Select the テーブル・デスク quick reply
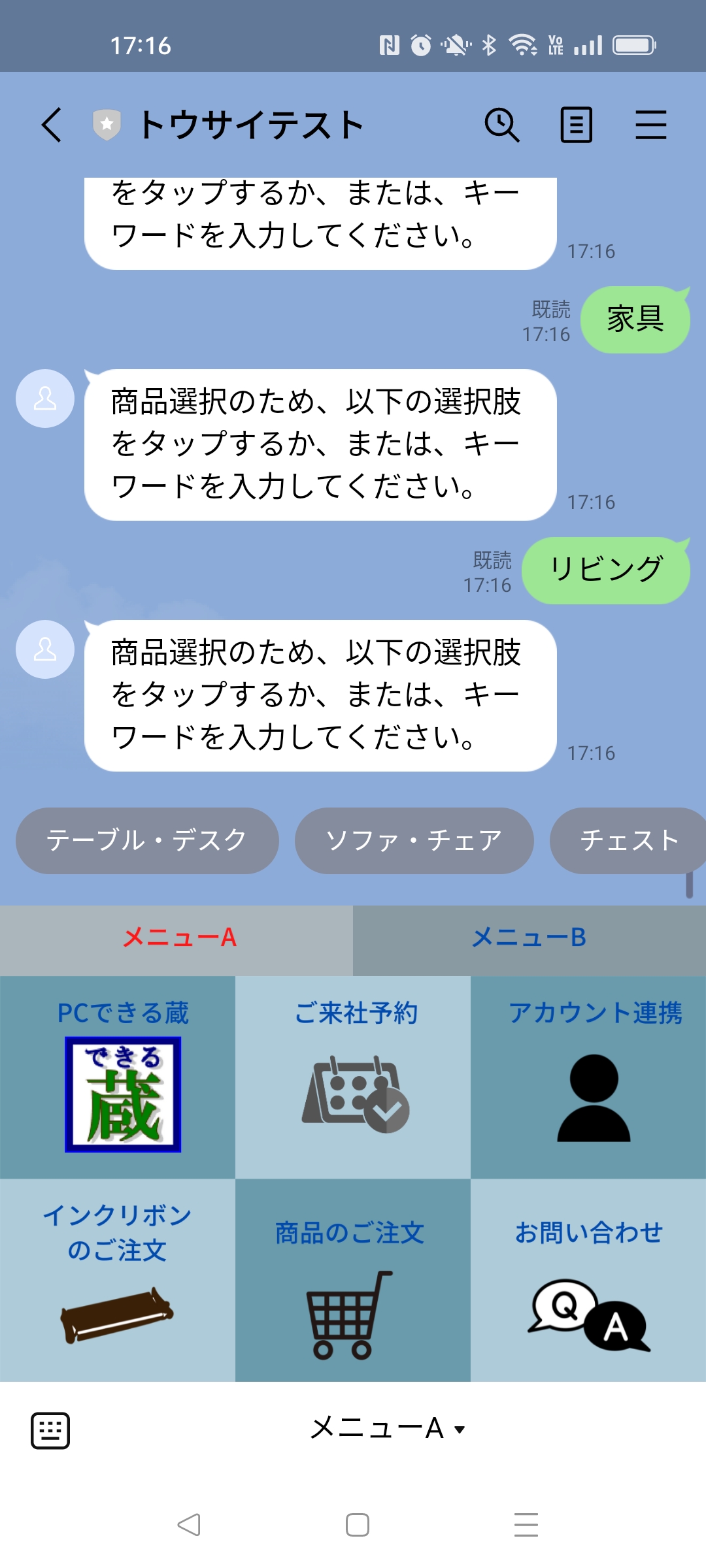The image size is (706, 1568). click(x=147, y=841)
